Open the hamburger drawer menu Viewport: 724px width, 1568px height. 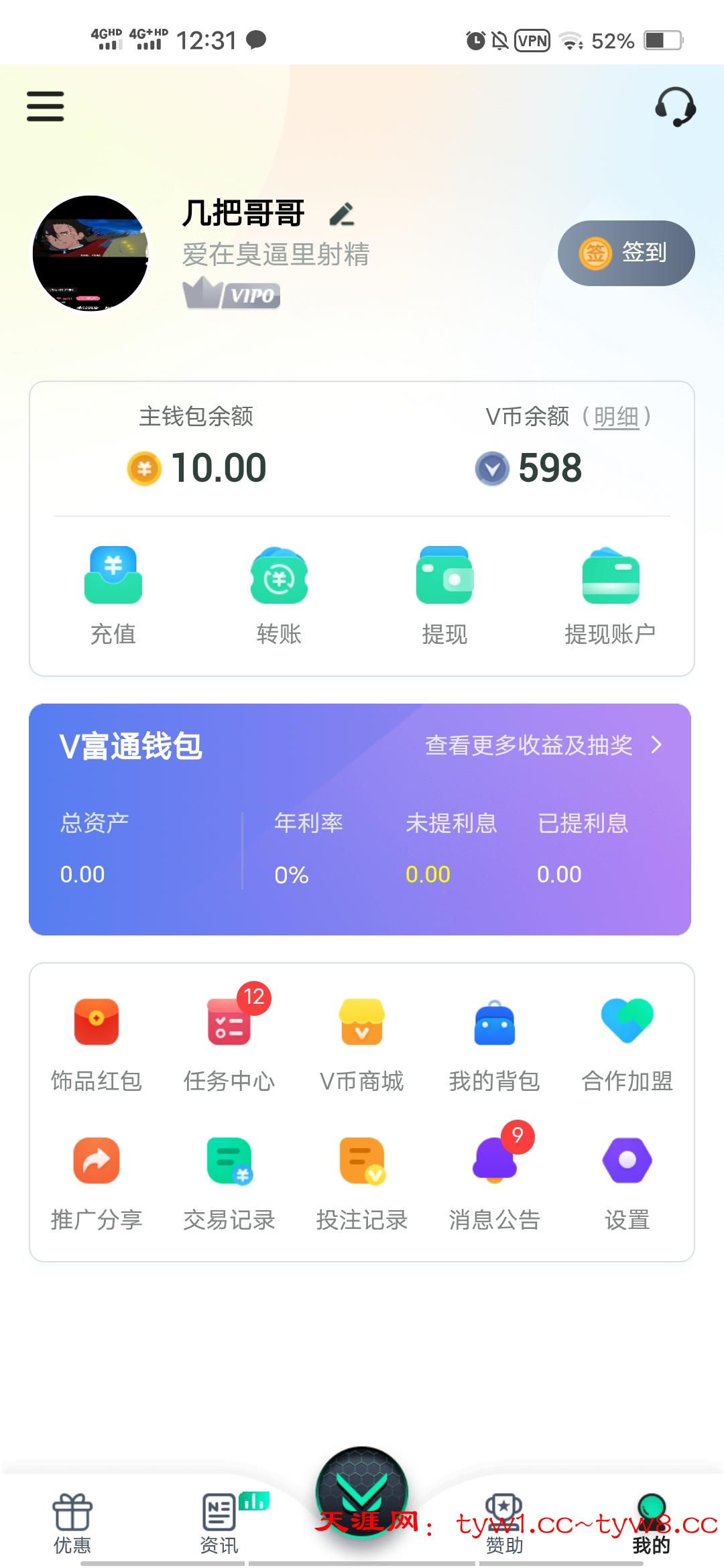(x=46, y=107)
